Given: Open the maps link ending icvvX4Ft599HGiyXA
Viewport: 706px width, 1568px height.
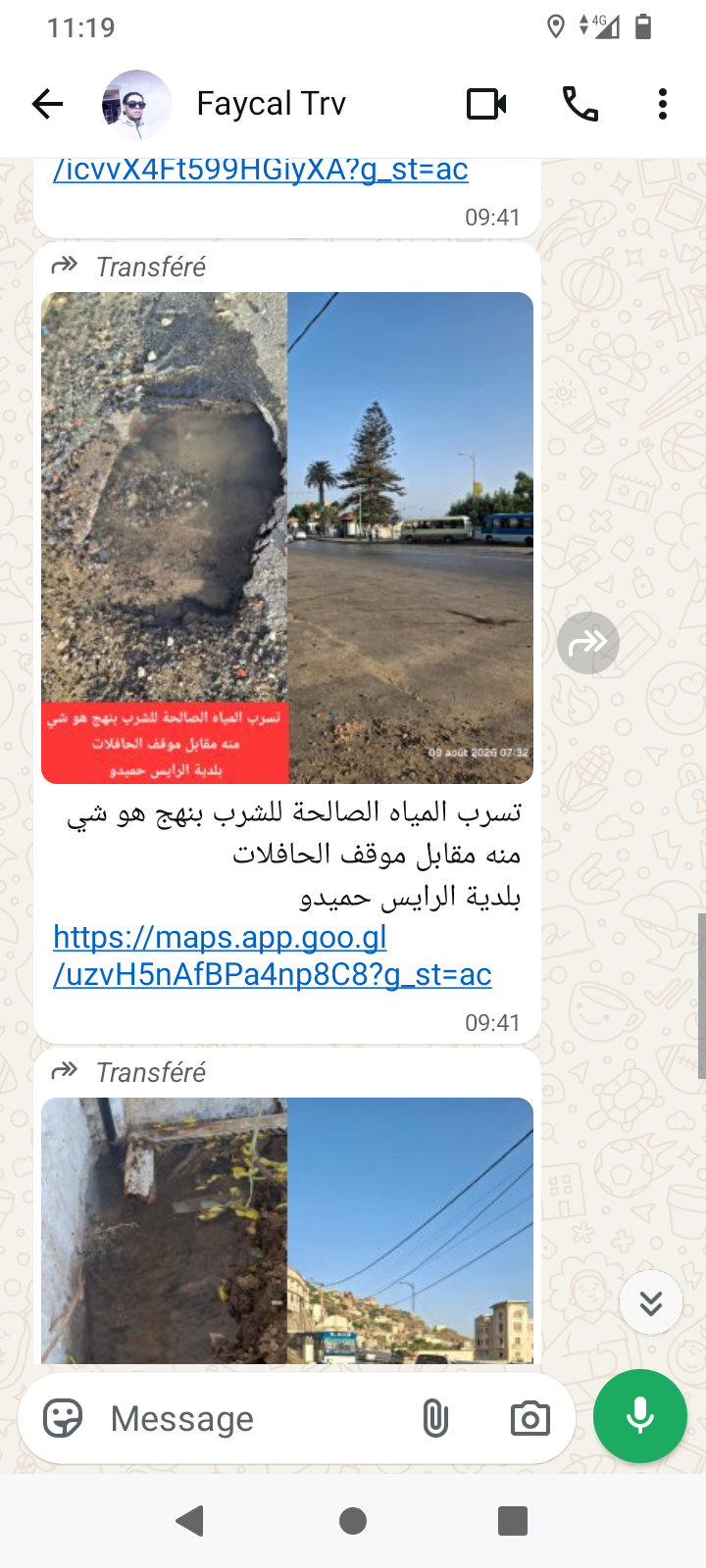Looking at the screenshot, I should 261,170.
